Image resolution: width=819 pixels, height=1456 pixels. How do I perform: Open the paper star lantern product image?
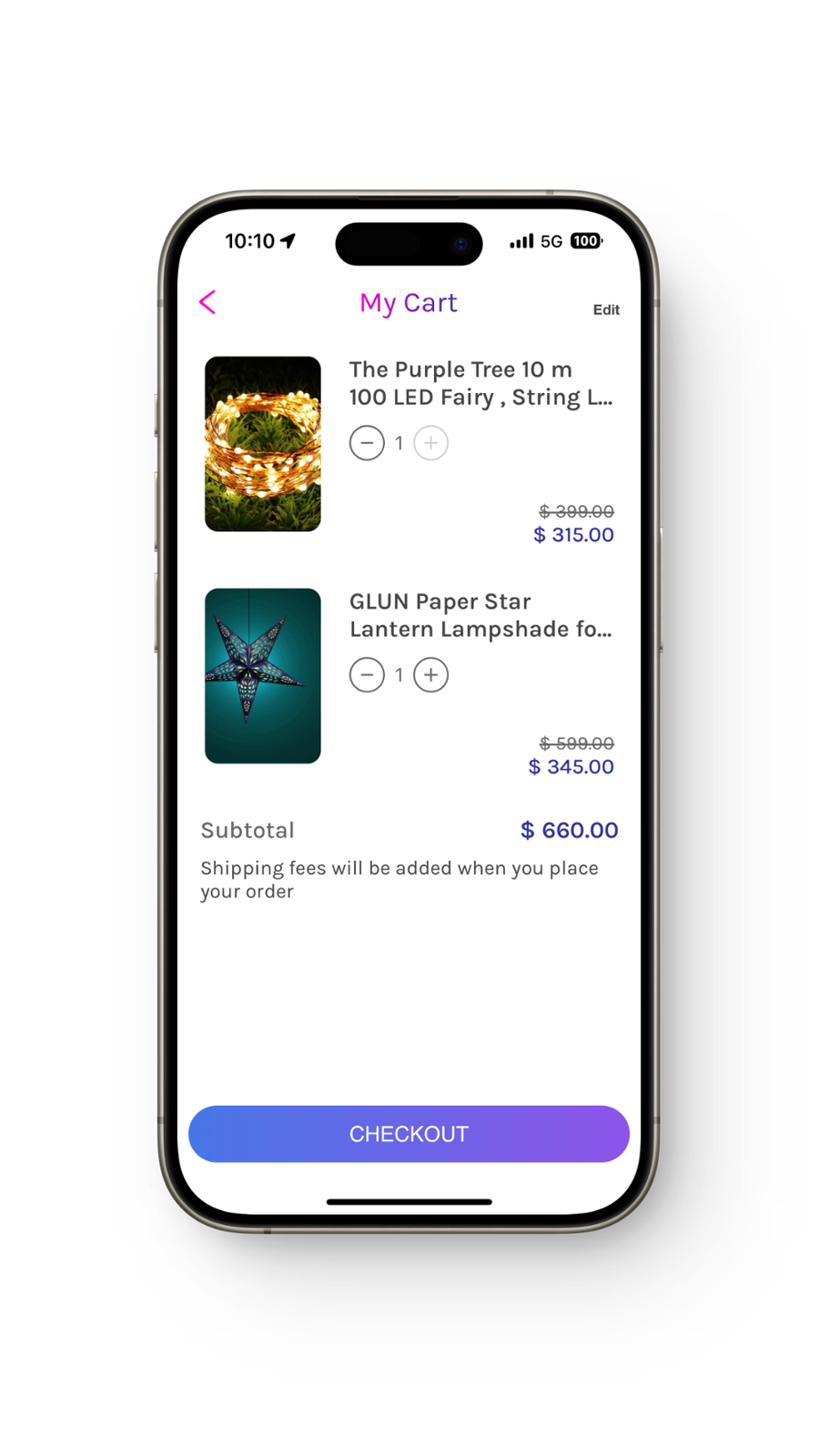[263, 676]
